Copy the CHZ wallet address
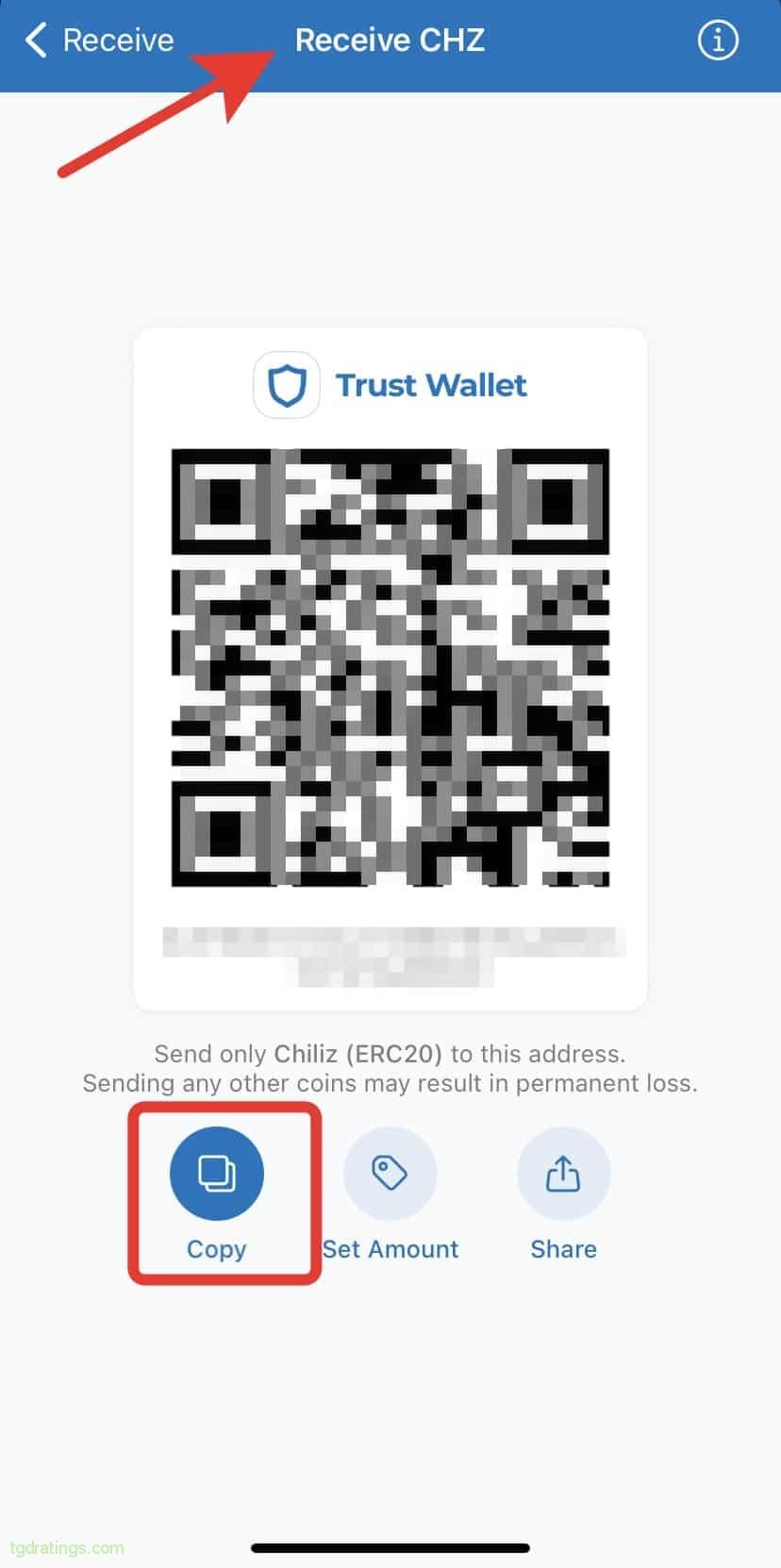This screenshot has height=1568, width=781. (216, 1174)
